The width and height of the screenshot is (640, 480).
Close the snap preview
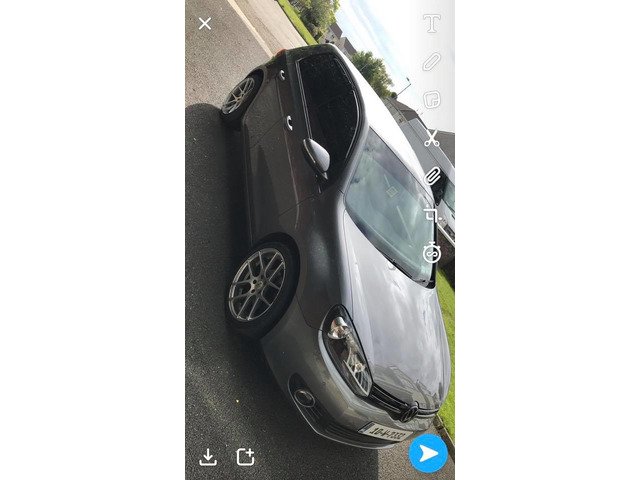(205, 23)
